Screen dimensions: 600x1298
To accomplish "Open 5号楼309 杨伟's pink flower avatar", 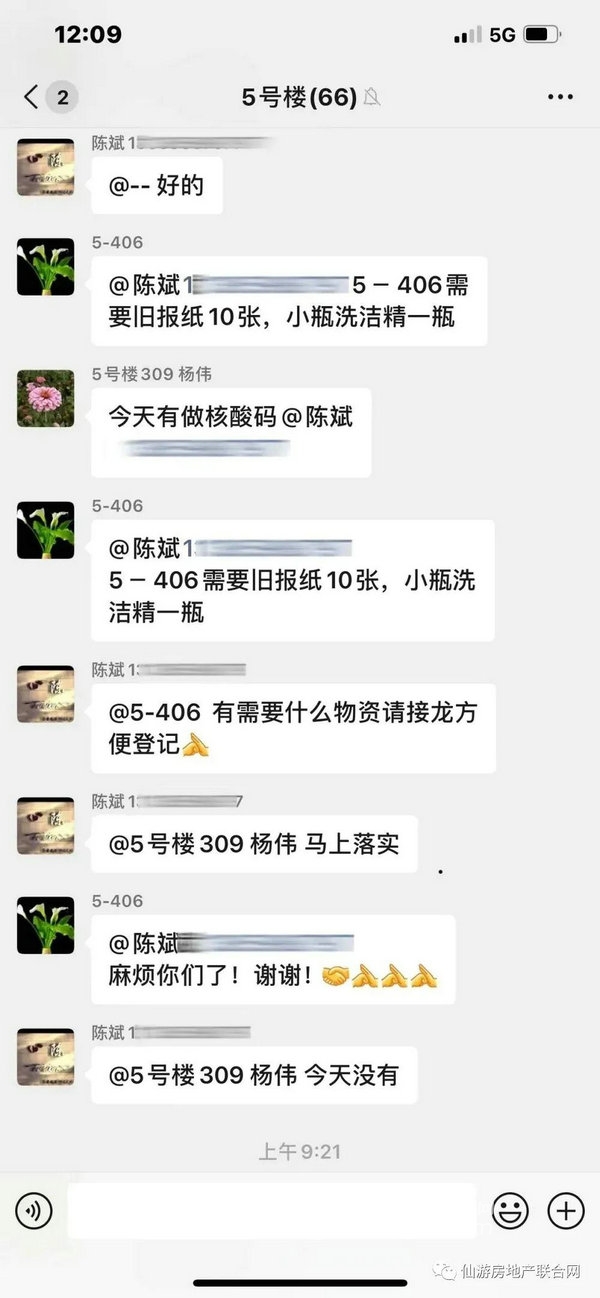I will coord(46,398).
